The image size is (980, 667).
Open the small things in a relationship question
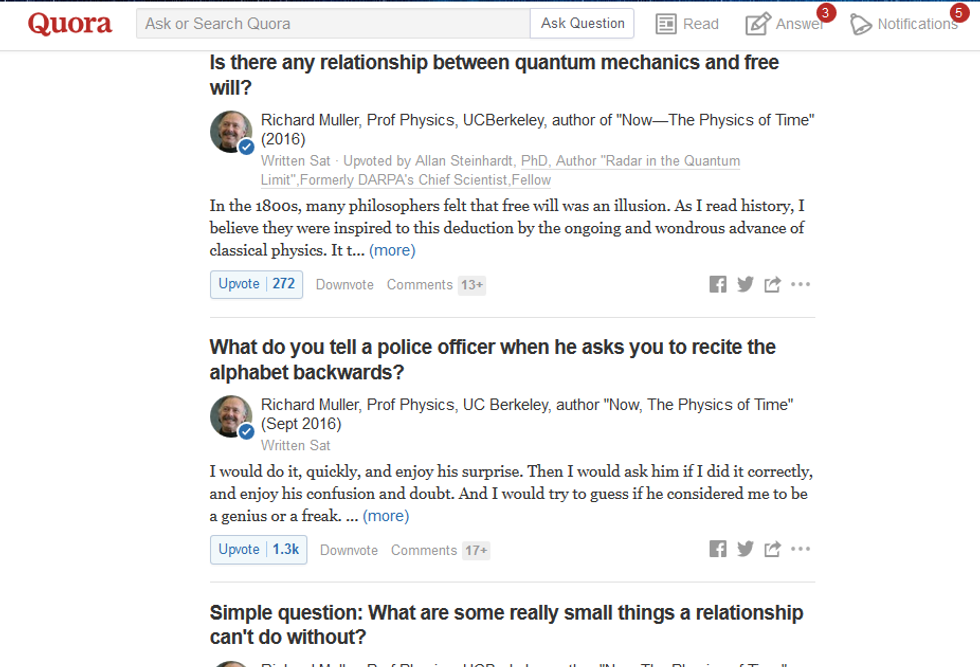click(506, 624)
